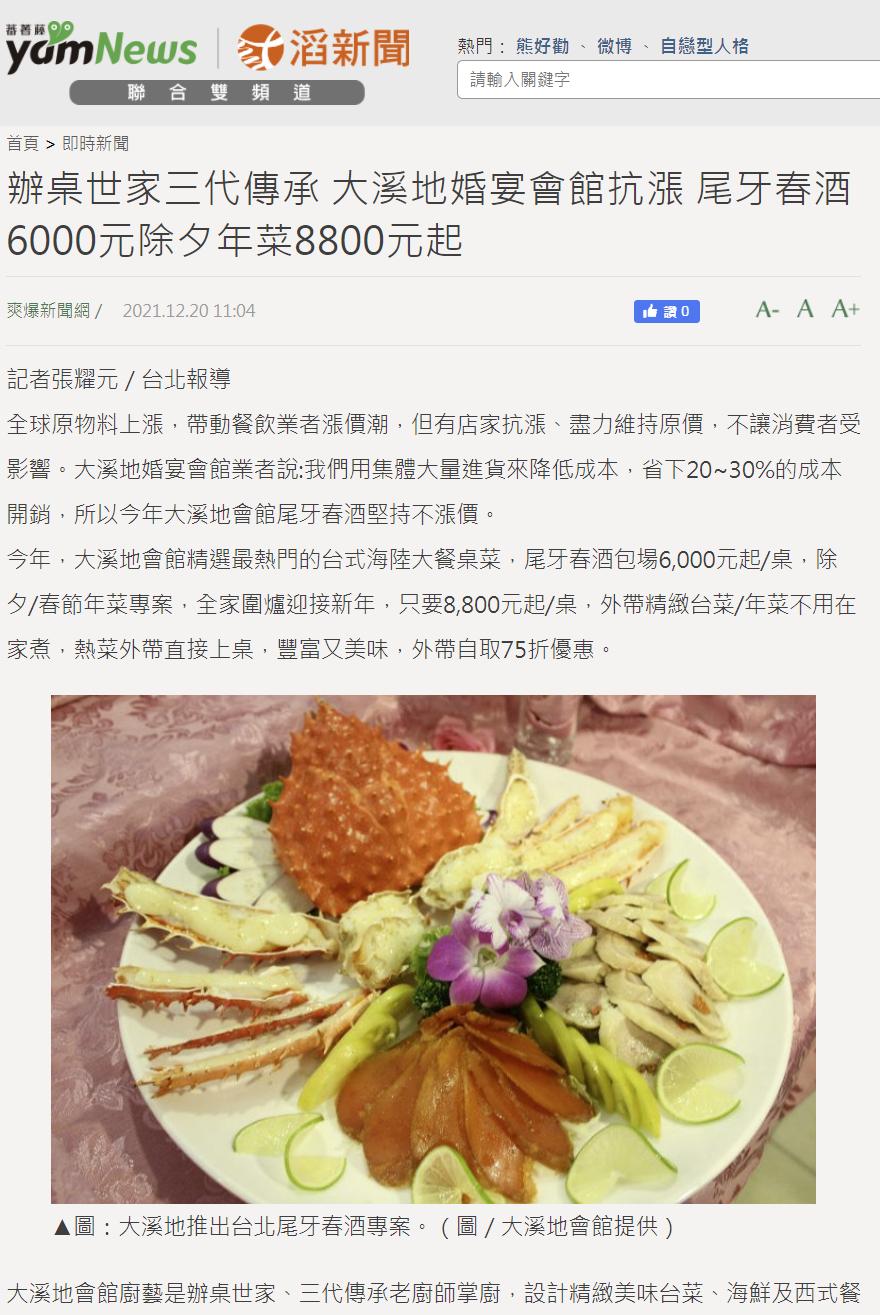Reset font size with A
The image size is (880, 1315).
coord(805,309)
